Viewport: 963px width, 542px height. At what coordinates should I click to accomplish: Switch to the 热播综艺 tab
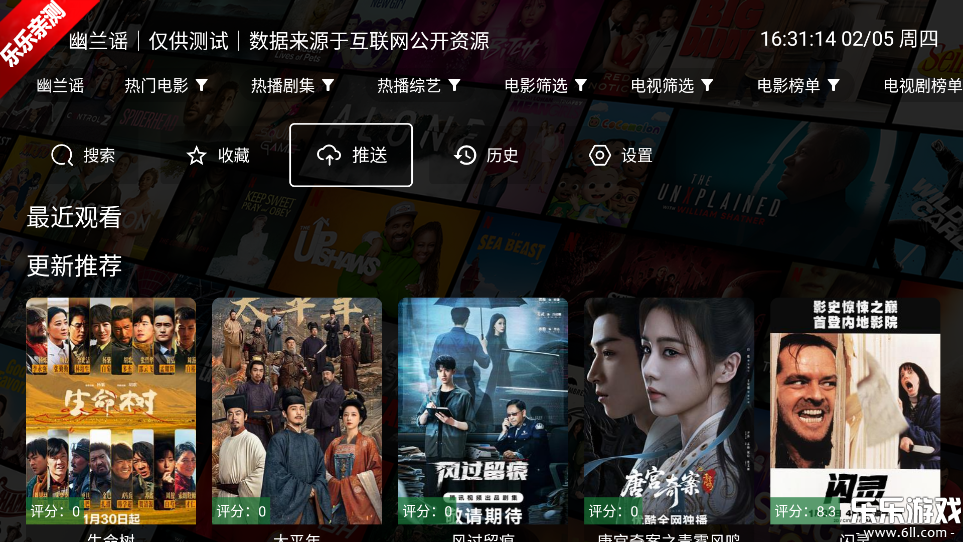tap(418, 86)
